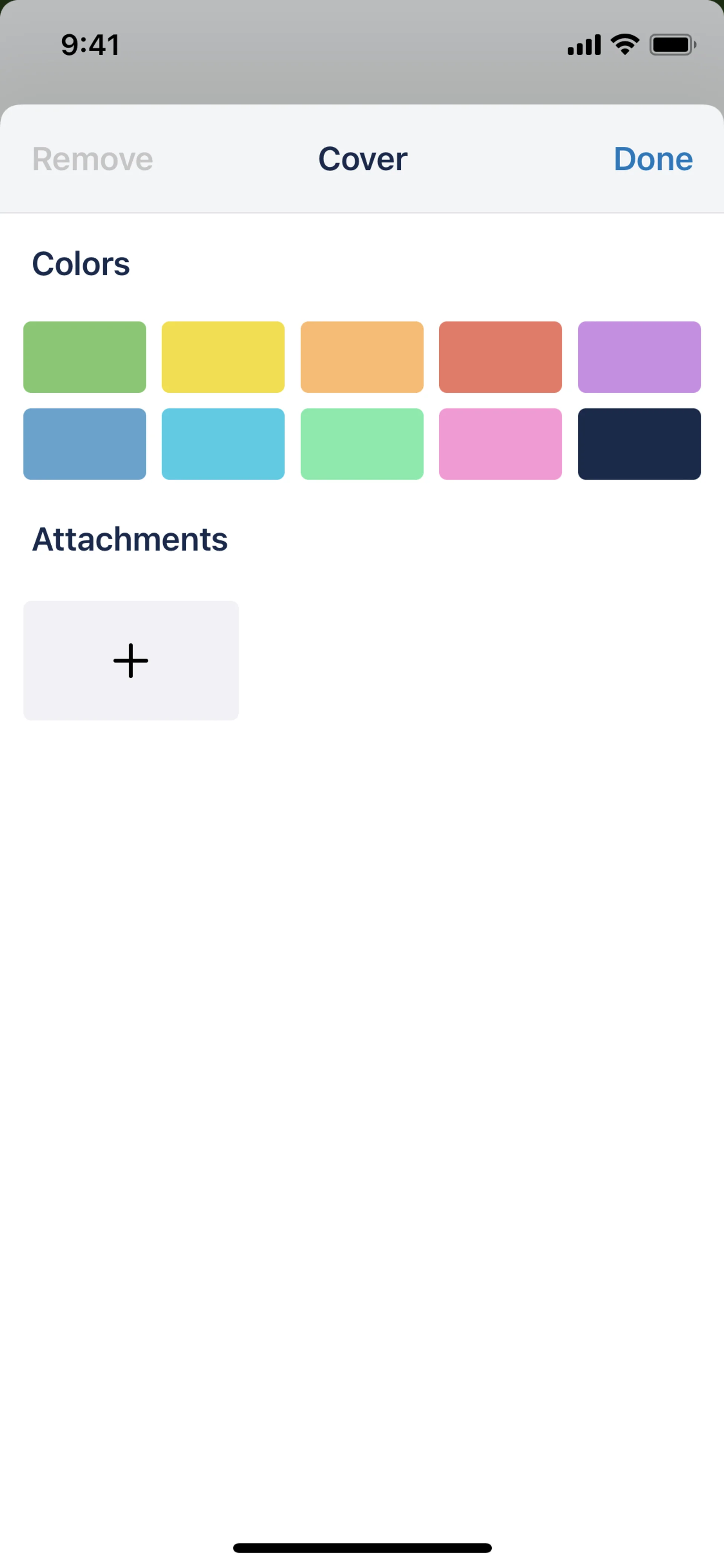724x1568 pixels.
Task: Pick the blue cover color
Action: [84, 444]
